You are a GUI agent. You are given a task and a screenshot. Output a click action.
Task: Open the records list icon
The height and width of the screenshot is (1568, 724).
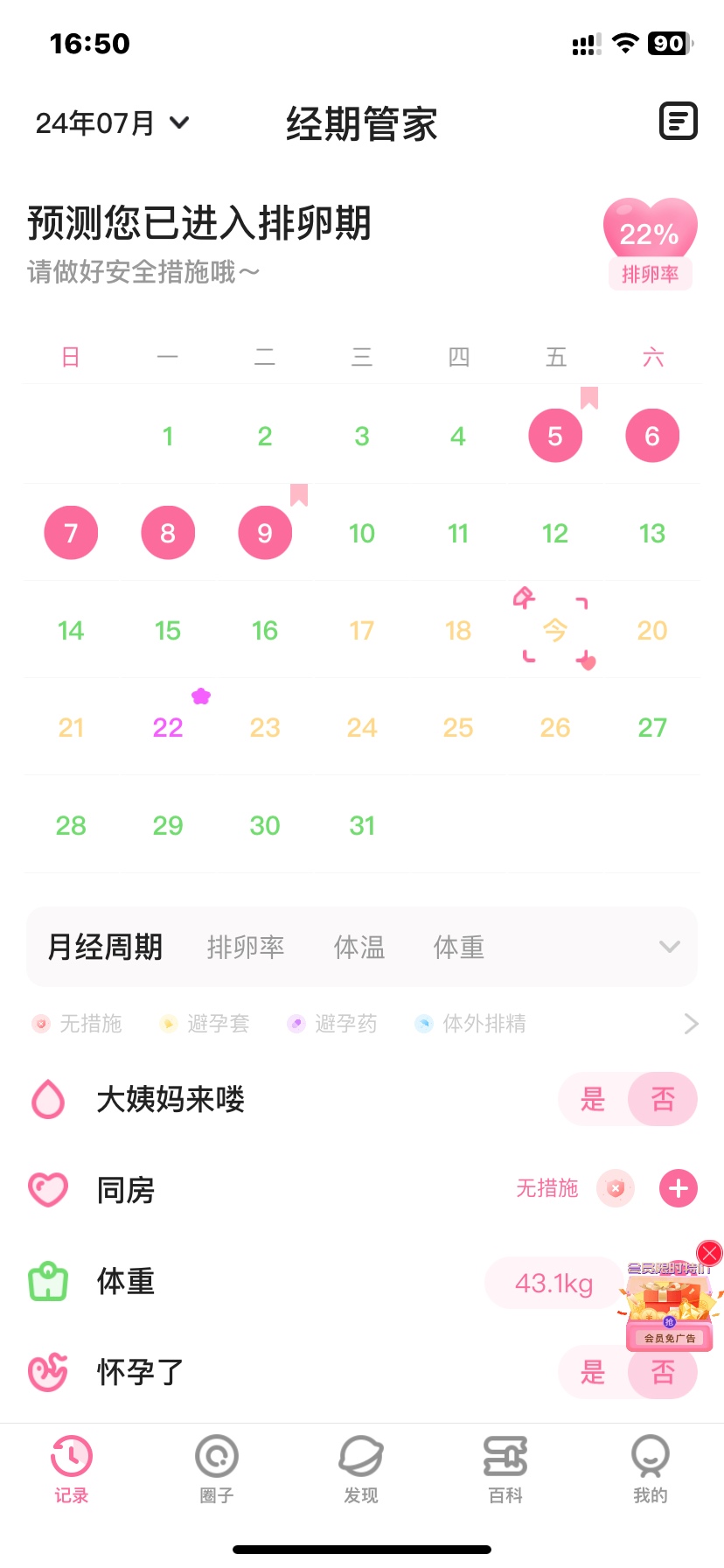(x=678, y=122)
